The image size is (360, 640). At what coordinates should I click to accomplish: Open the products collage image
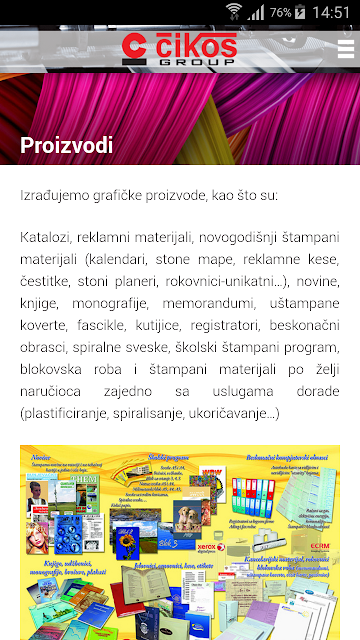click(180, 542)
